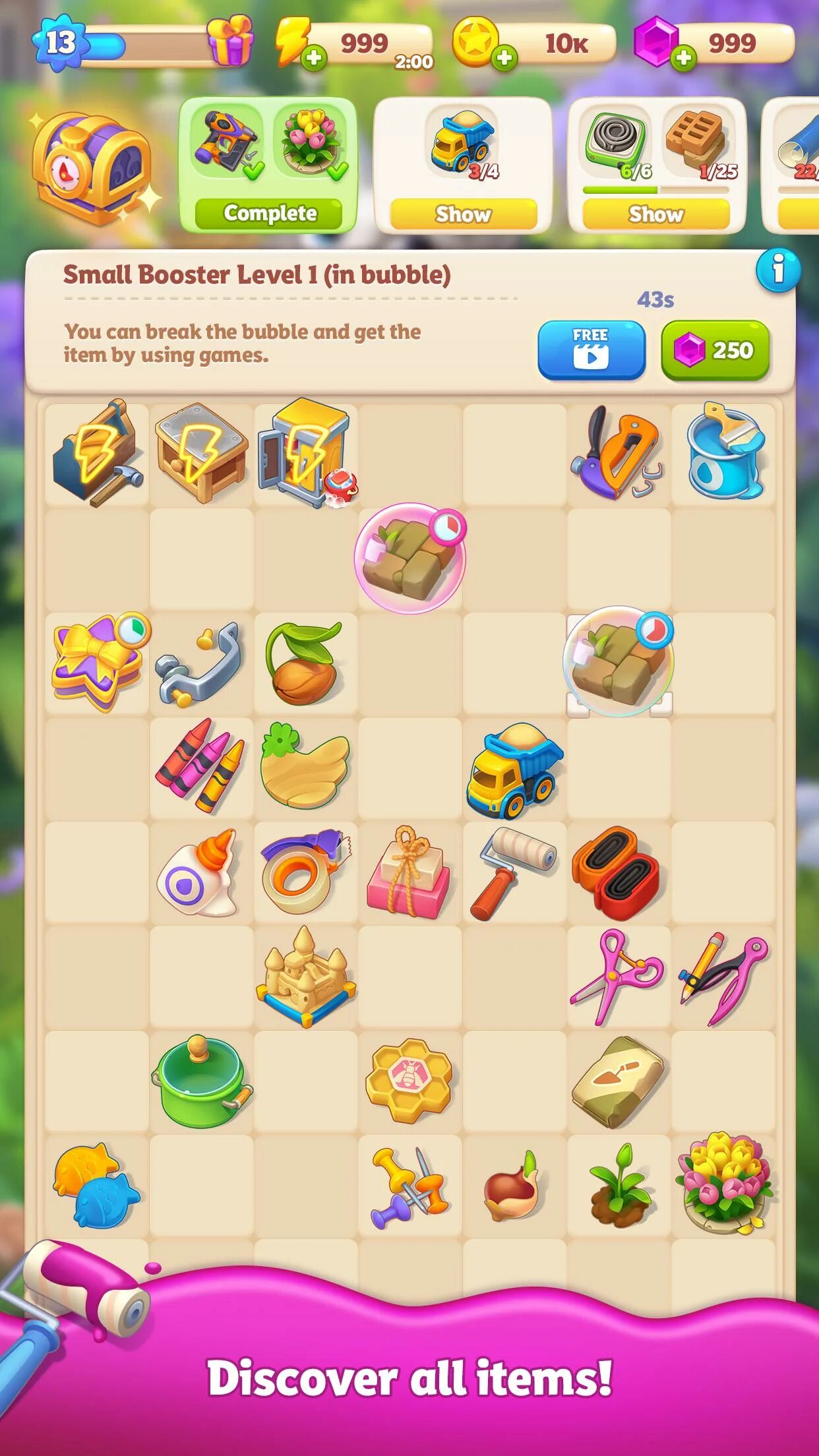Select the green cooking pot item
Screen dimensions: 819x1456
[x=202, y=1081]
